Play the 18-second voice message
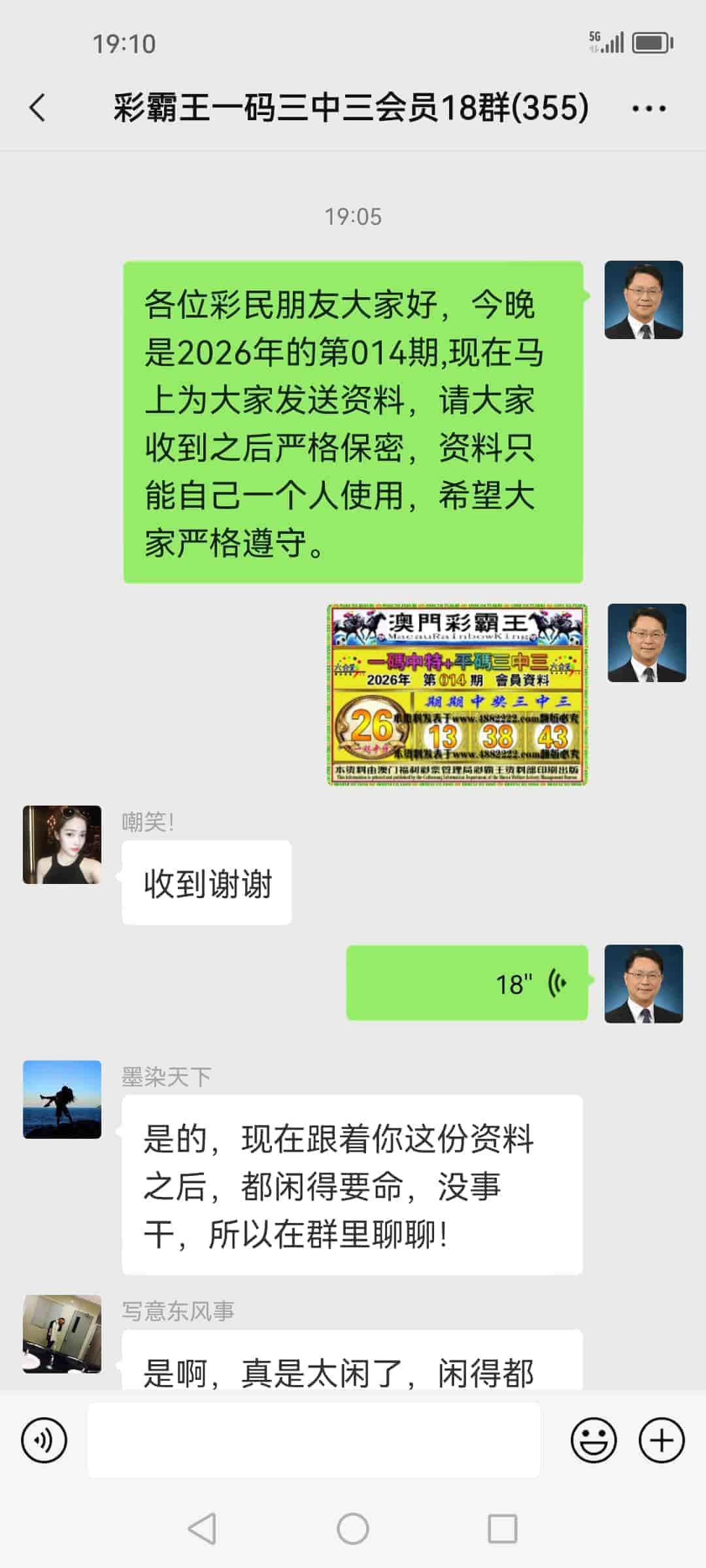Image resolution: width=706 pixels, height=1568 pixels. 467,983
